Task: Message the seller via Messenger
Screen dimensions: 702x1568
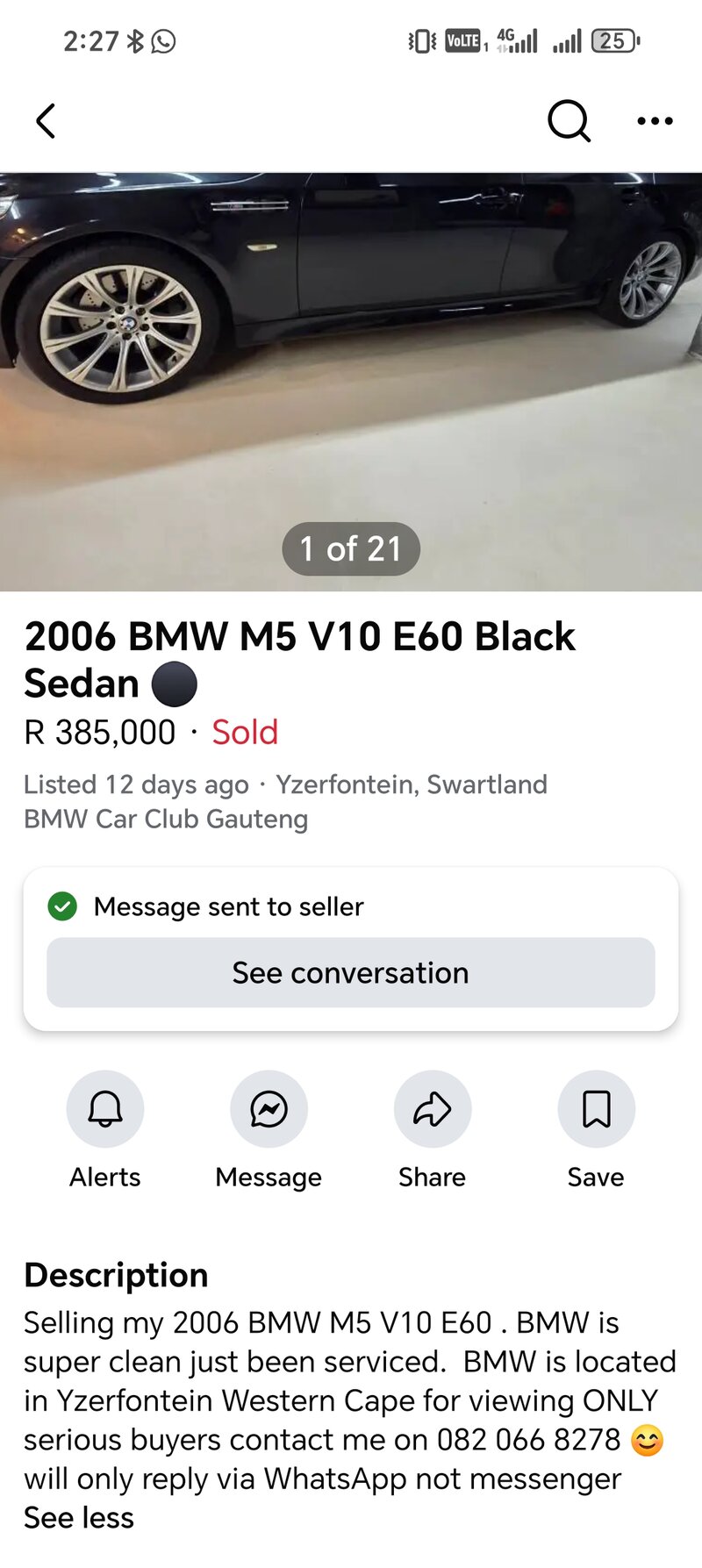Action: click(269, 1109)
